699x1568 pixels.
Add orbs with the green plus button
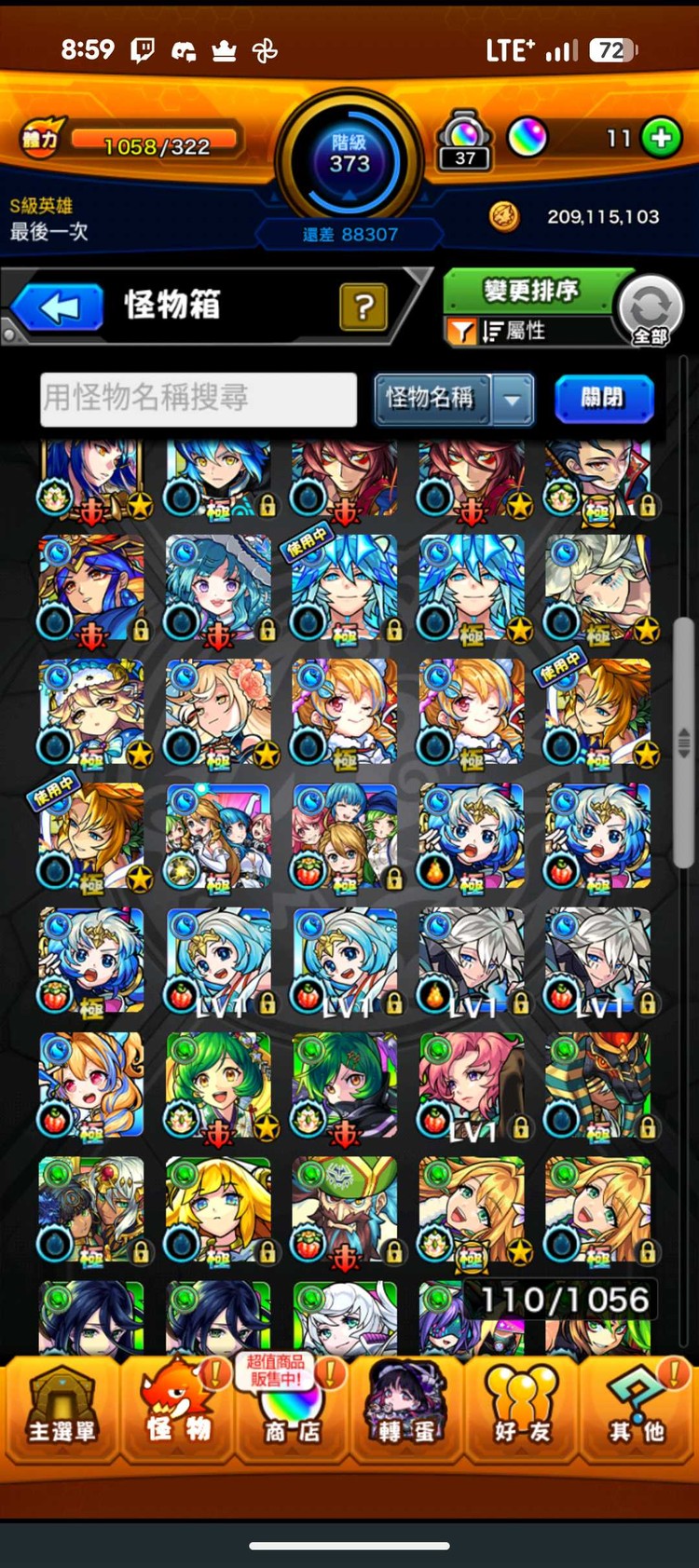coord(662,139)
